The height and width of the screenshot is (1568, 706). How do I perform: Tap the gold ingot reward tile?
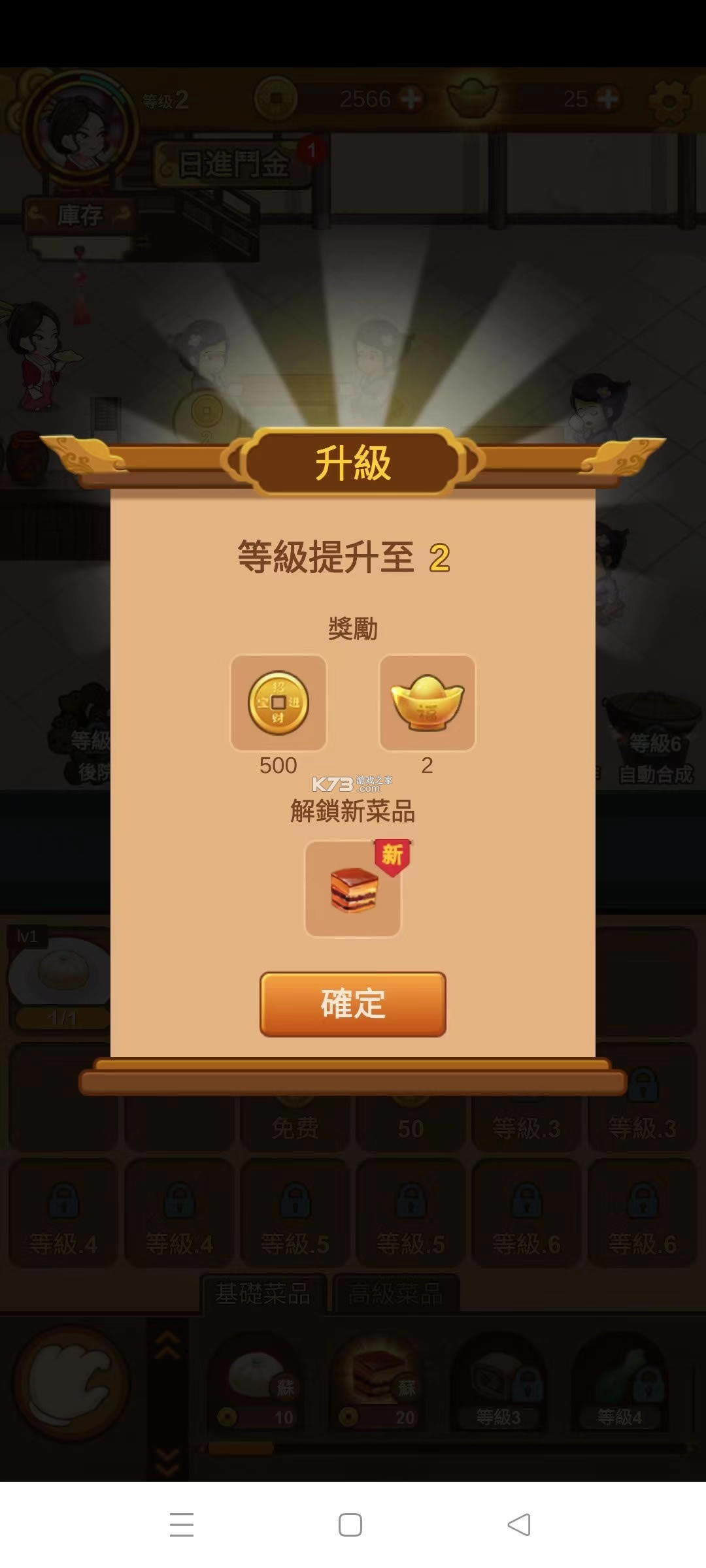coord(428,703)
